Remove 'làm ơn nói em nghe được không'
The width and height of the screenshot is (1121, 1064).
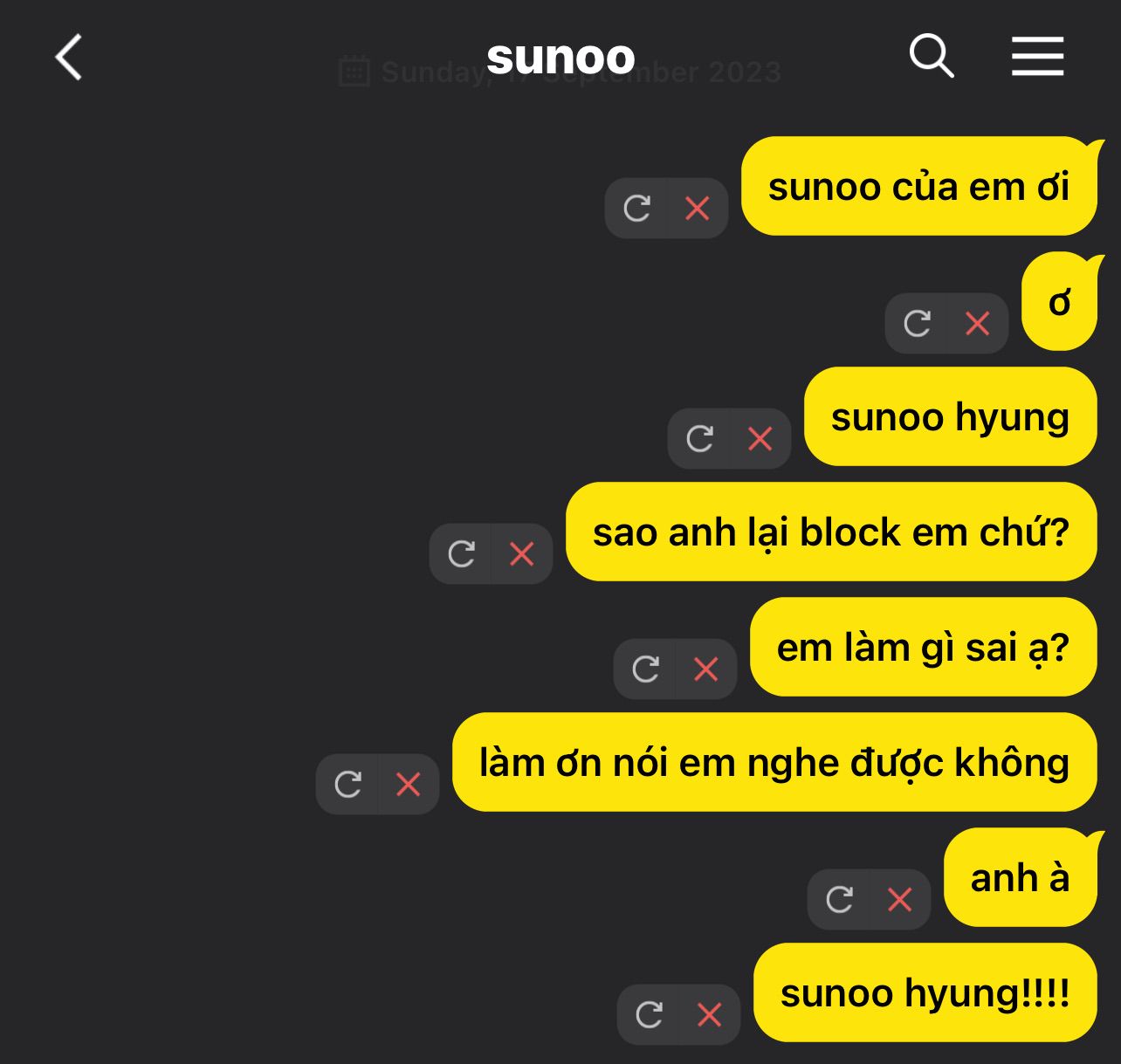coord(408,784)
